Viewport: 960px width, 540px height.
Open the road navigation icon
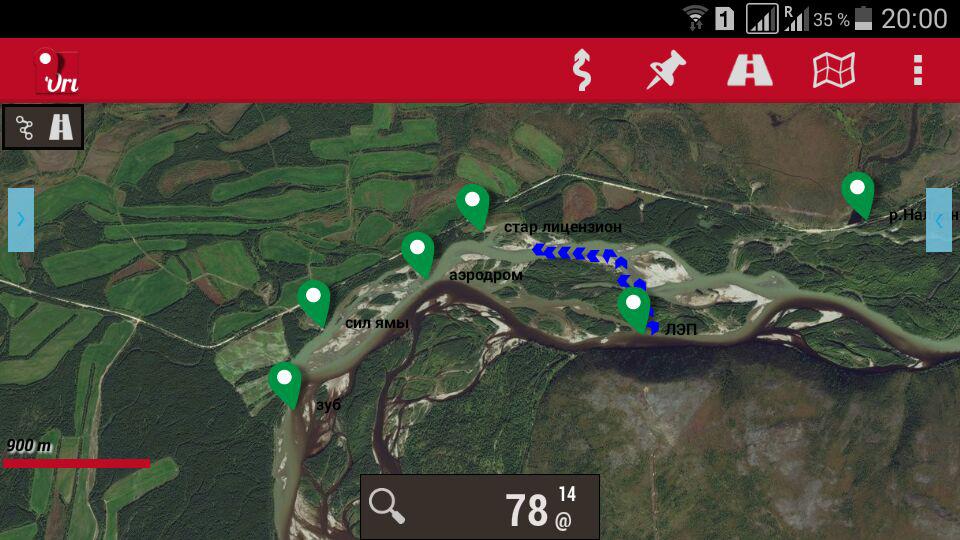pyautogui.click(x=749, y=70)
